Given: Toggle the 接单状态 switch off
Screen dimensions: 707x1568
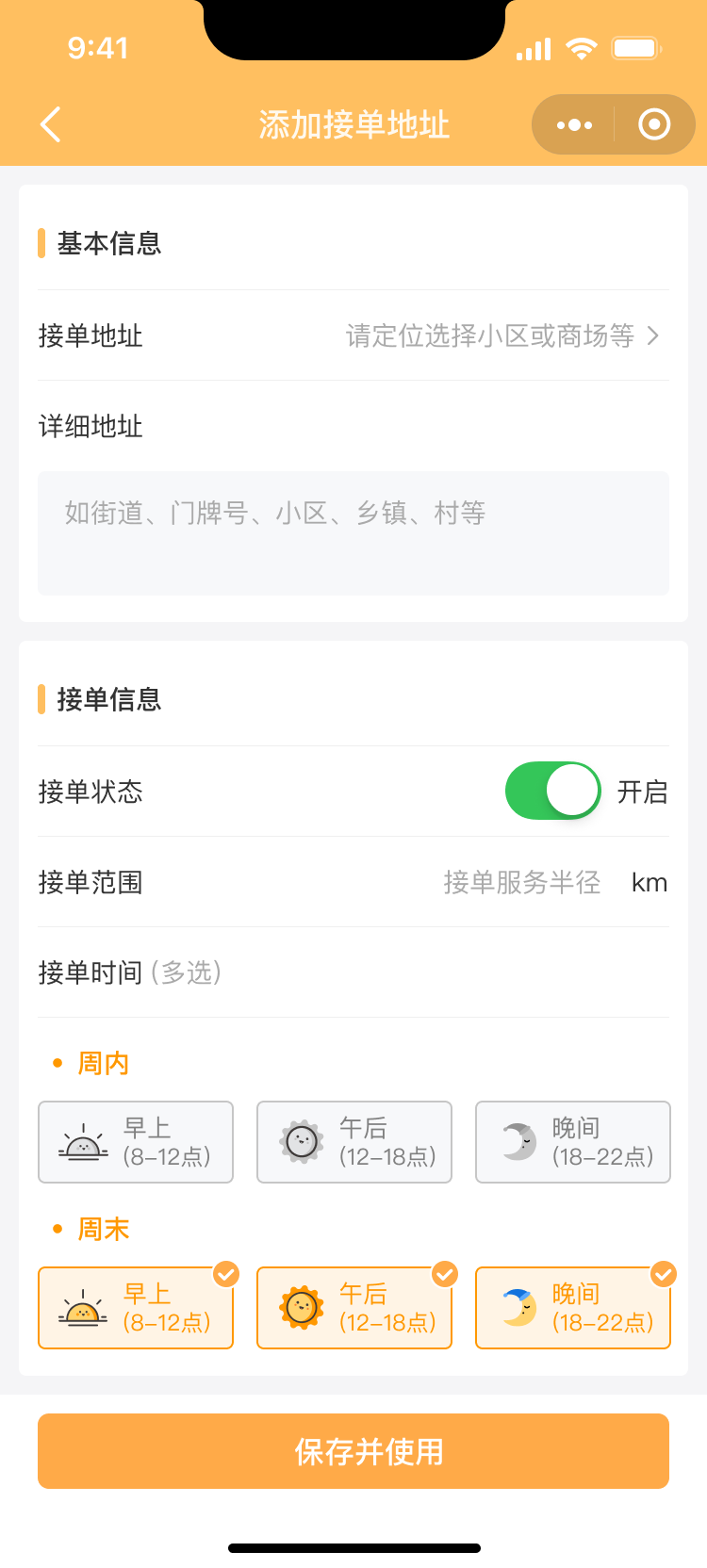Looking at the screenshot, I should pos(553,791).
